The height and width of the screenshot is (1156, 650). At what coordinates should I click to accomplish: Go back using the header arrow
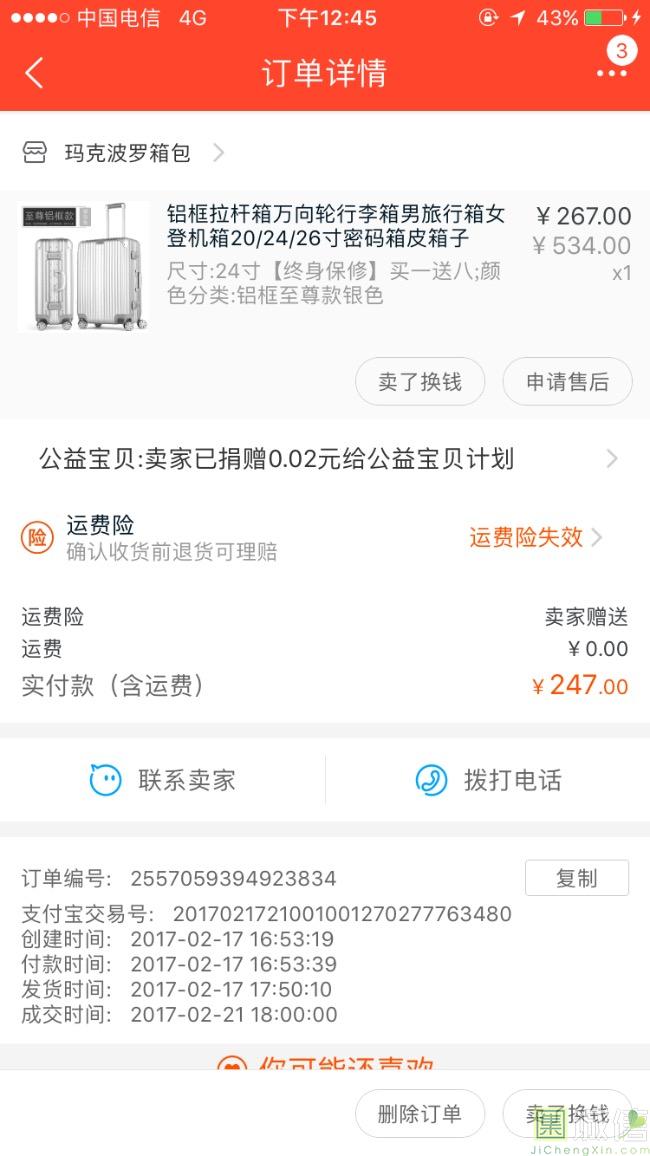[35, 73]
